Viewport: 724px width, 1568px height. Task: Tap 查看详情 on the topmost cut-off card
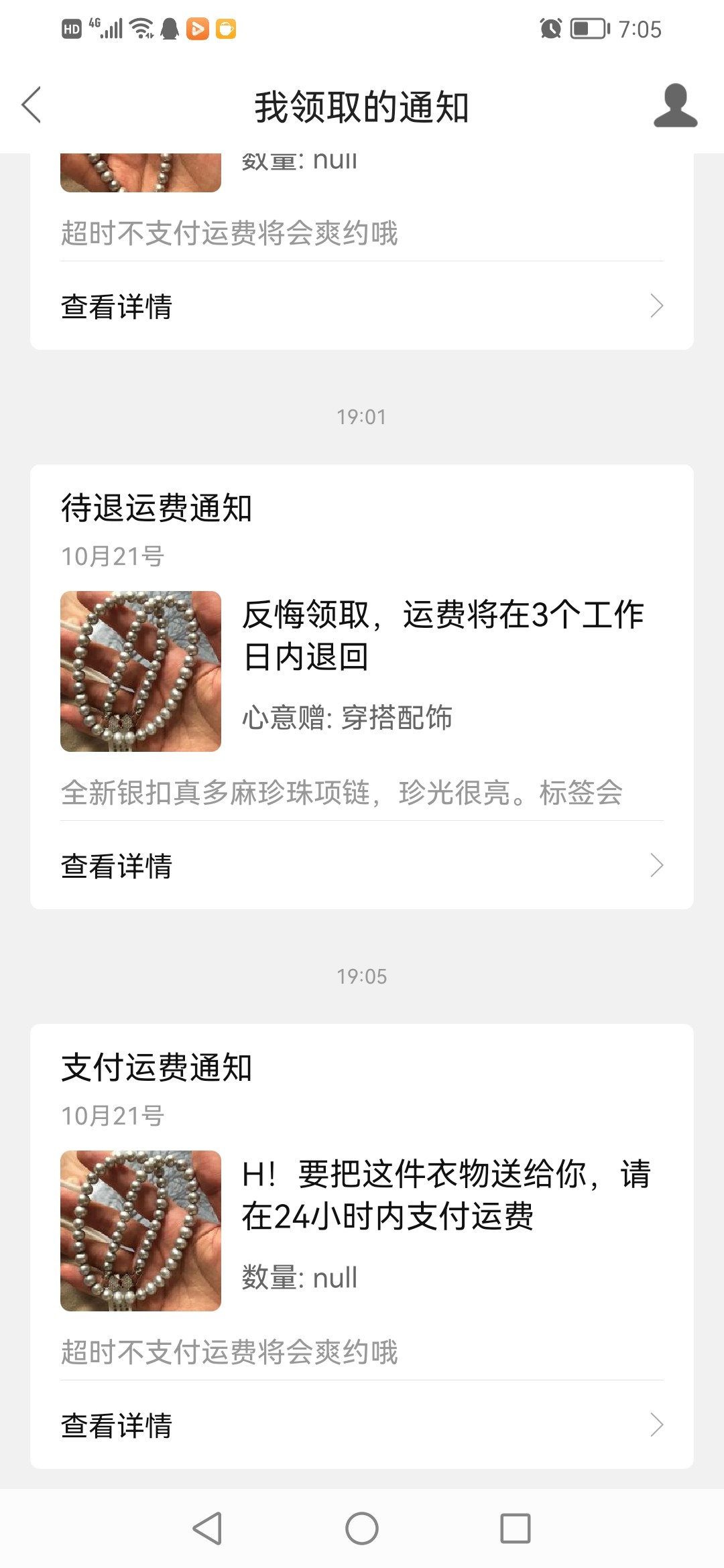pyautogui.click(x=362, y=306)
